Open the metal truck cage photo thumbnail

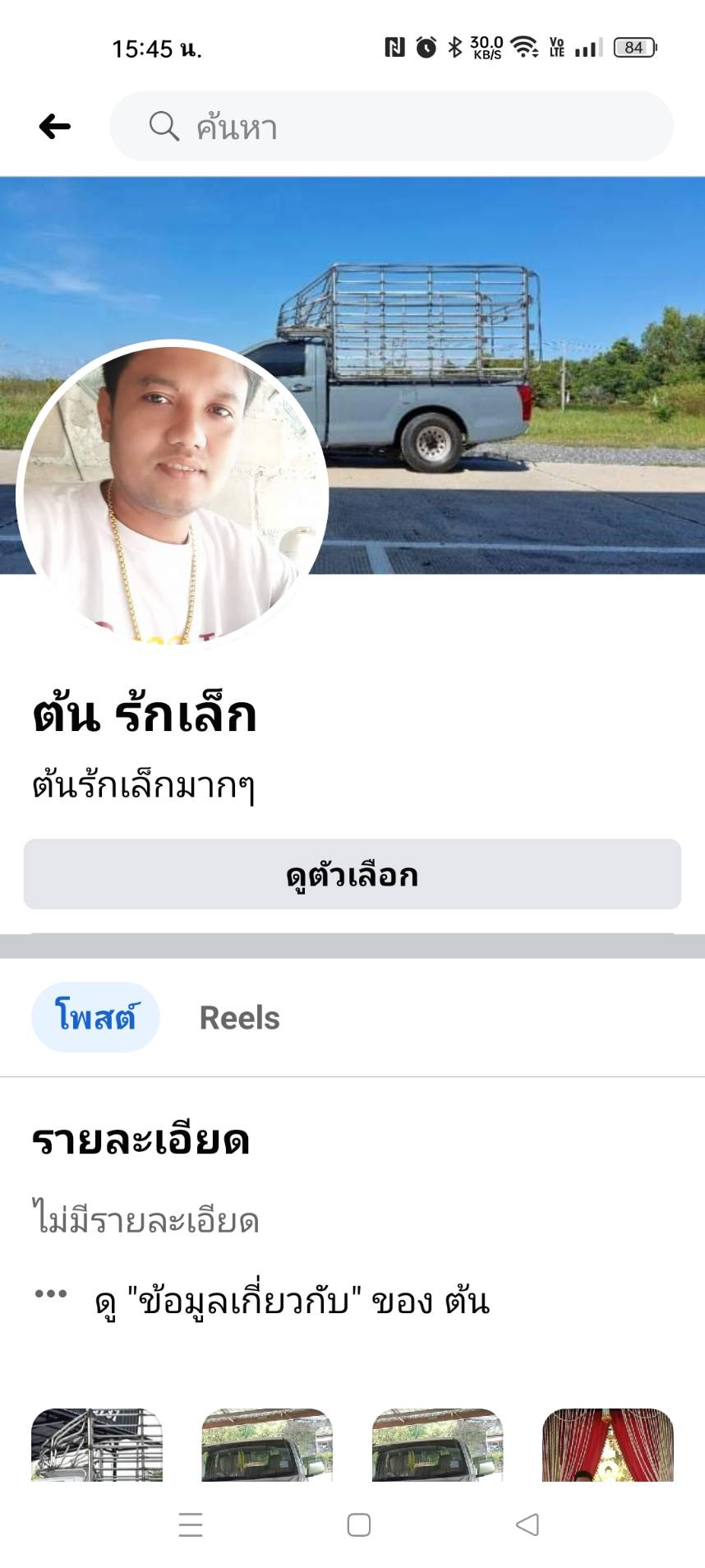coord(97,1445)
